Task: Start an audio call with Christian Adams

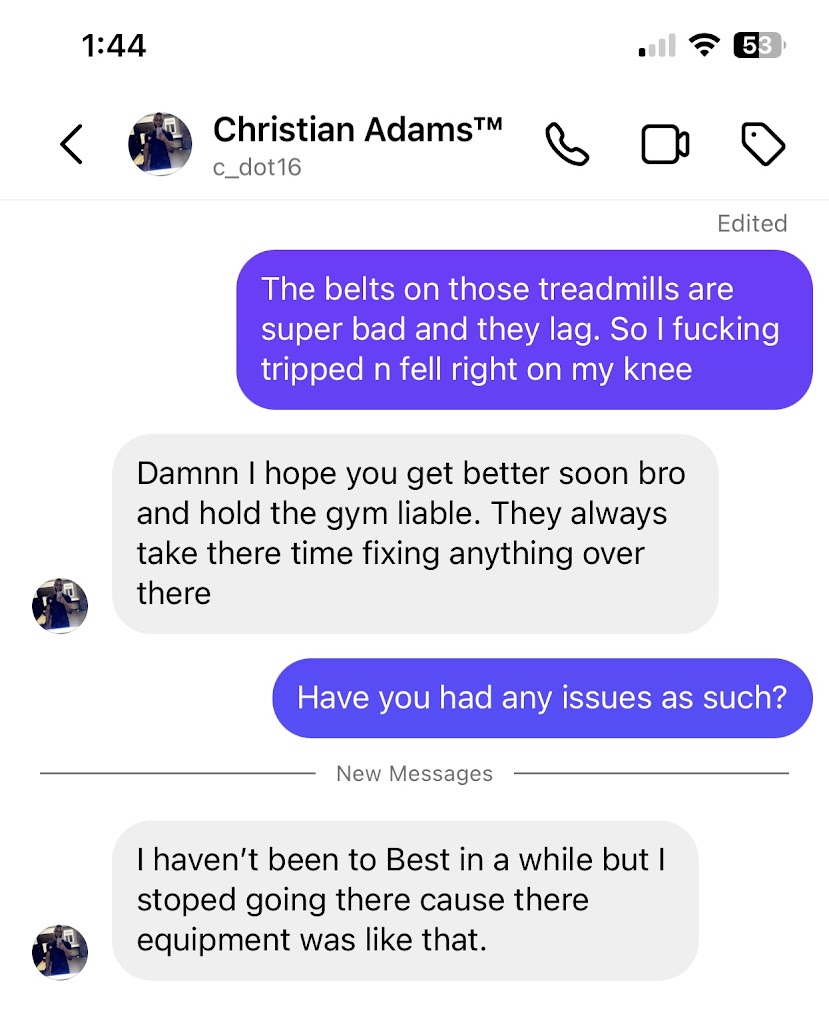Action: 567,145
